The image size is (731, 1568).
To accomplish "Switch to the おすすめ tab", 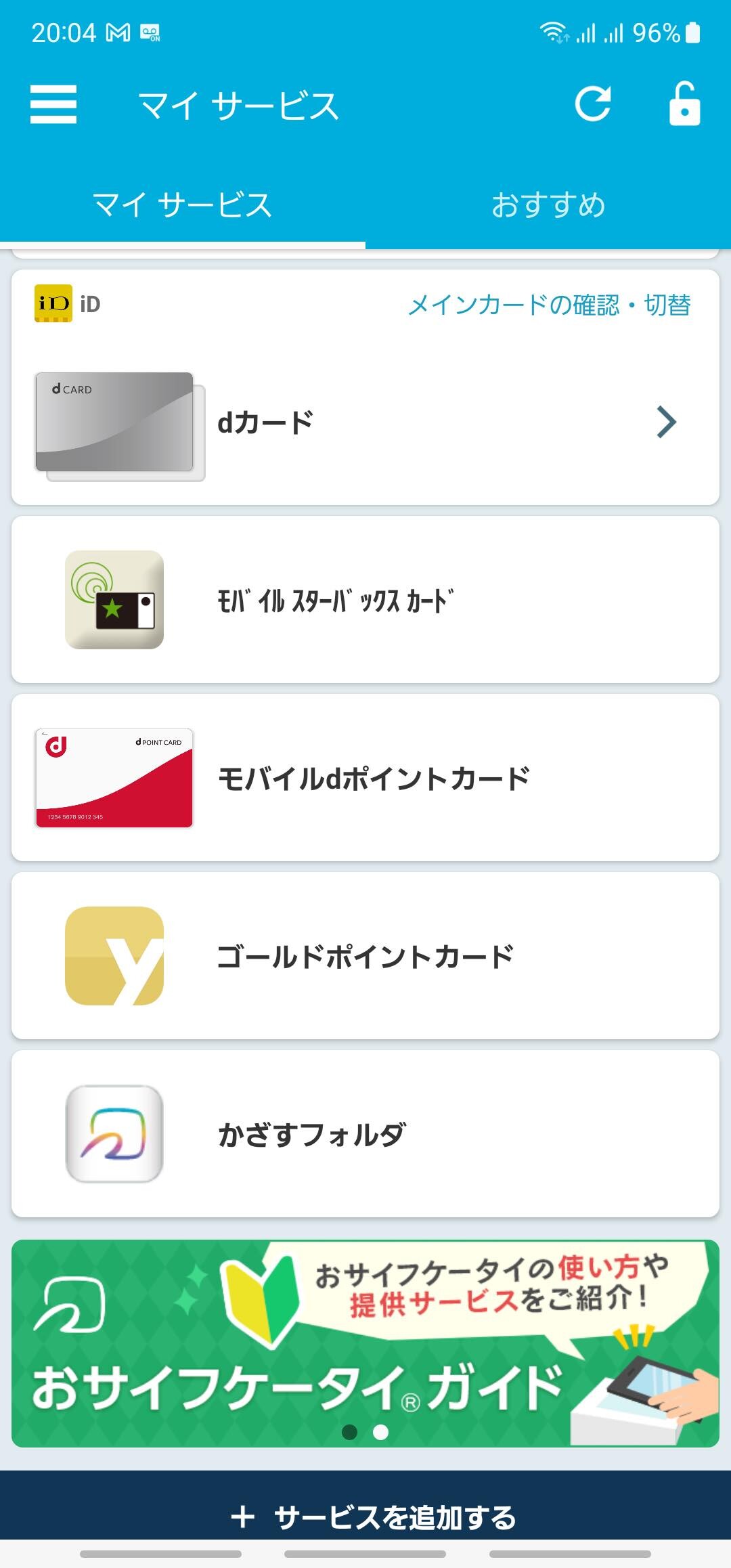I will click(x=548, y=204).
